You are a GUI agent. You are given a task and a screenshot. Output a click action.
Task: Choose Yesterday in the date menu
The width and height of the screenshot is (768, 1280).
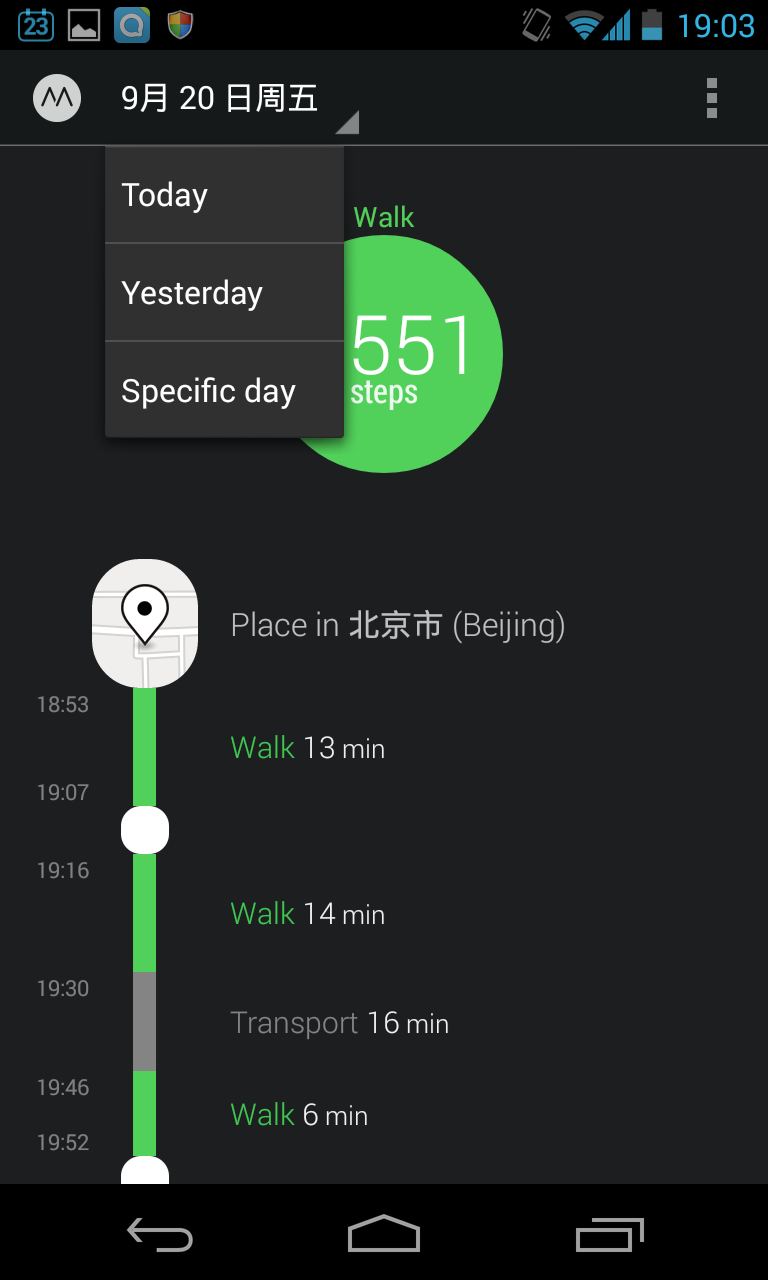(224, 293)
